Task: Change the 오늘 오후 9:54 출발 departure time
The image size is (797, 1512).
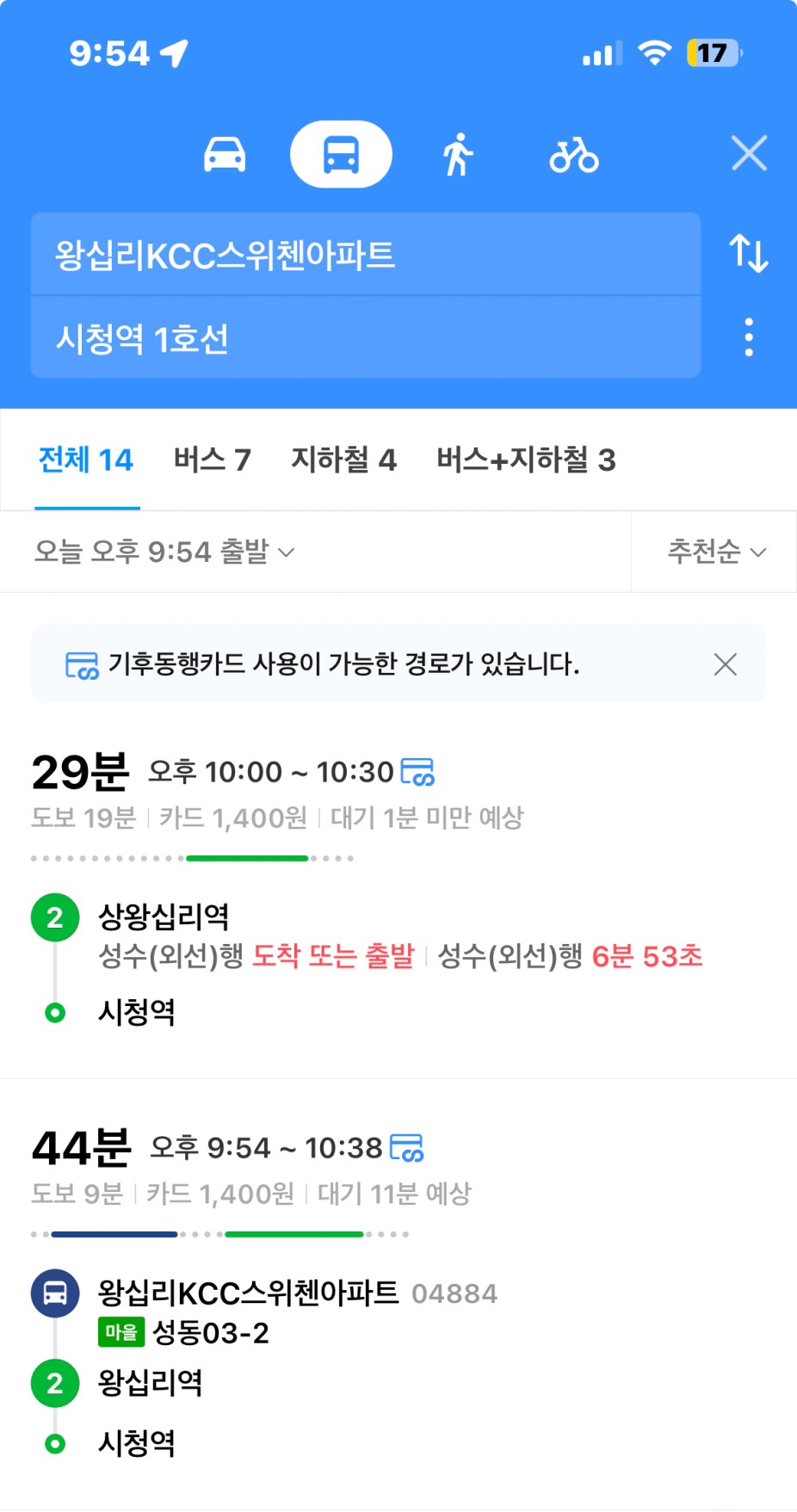Action: point(164,552)
